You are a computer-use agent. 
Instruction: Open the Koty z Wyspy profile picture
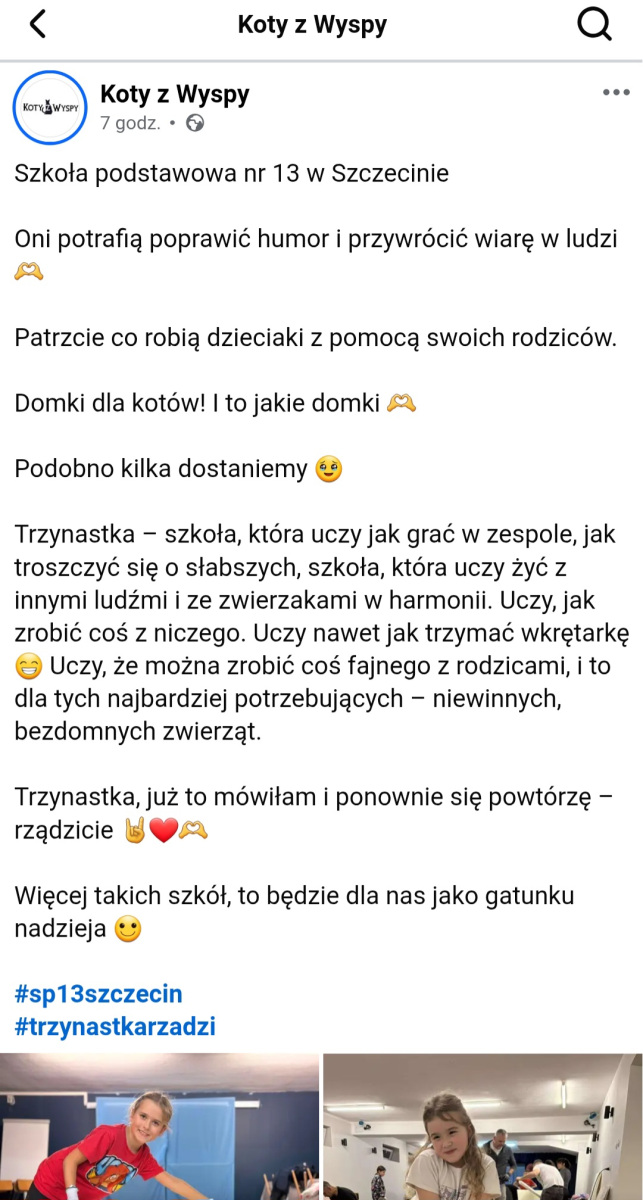click(x=50, y=108)
